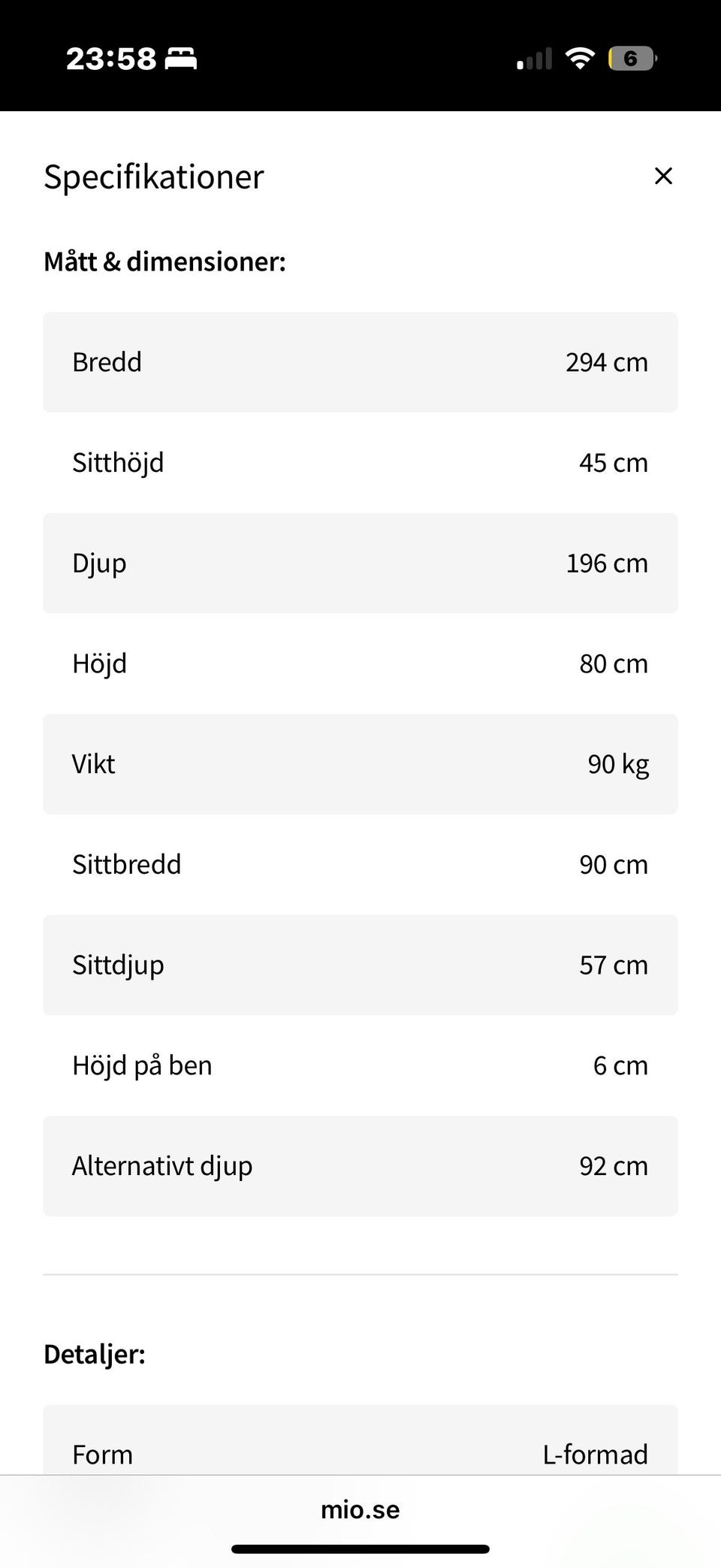The height and width of the screenshot is (1568, 721).
Task: Close the Specifikationer panel
Action: 663,176
